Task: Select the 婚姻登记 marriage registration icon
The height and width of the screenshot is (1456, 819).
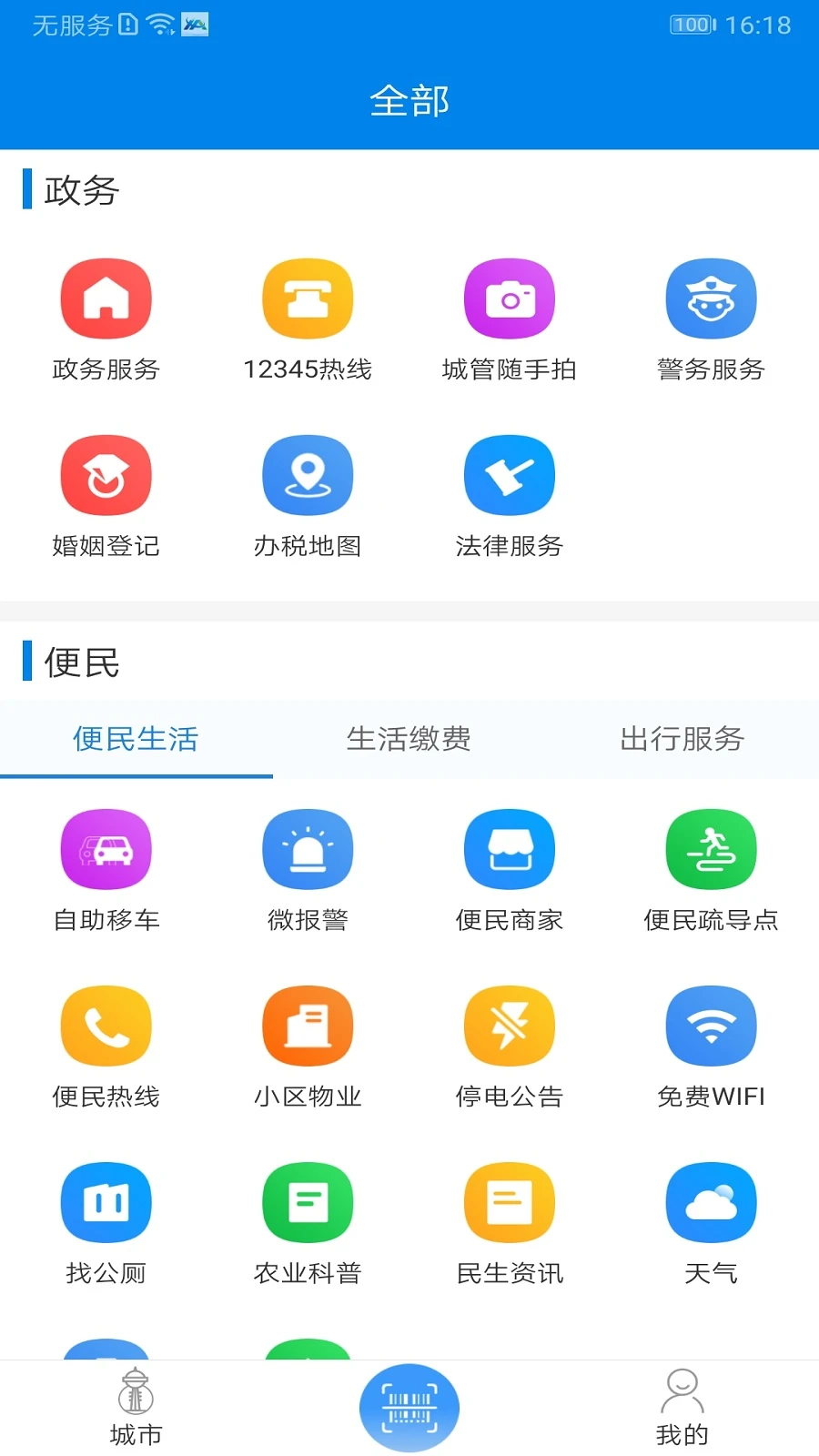Action: (106, 474)
